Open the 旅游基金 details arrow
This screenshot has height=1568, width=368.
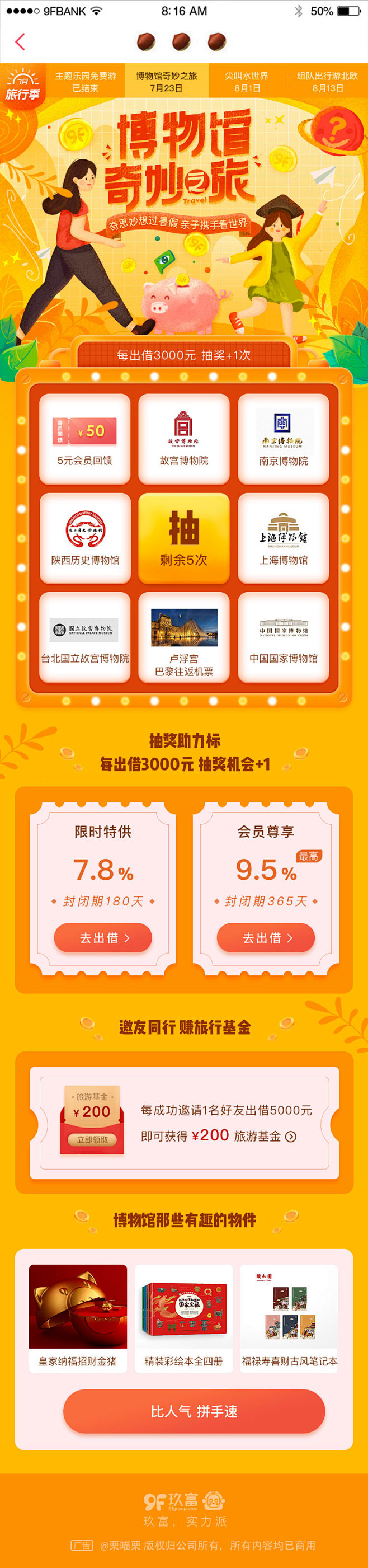click(291, 1137)
